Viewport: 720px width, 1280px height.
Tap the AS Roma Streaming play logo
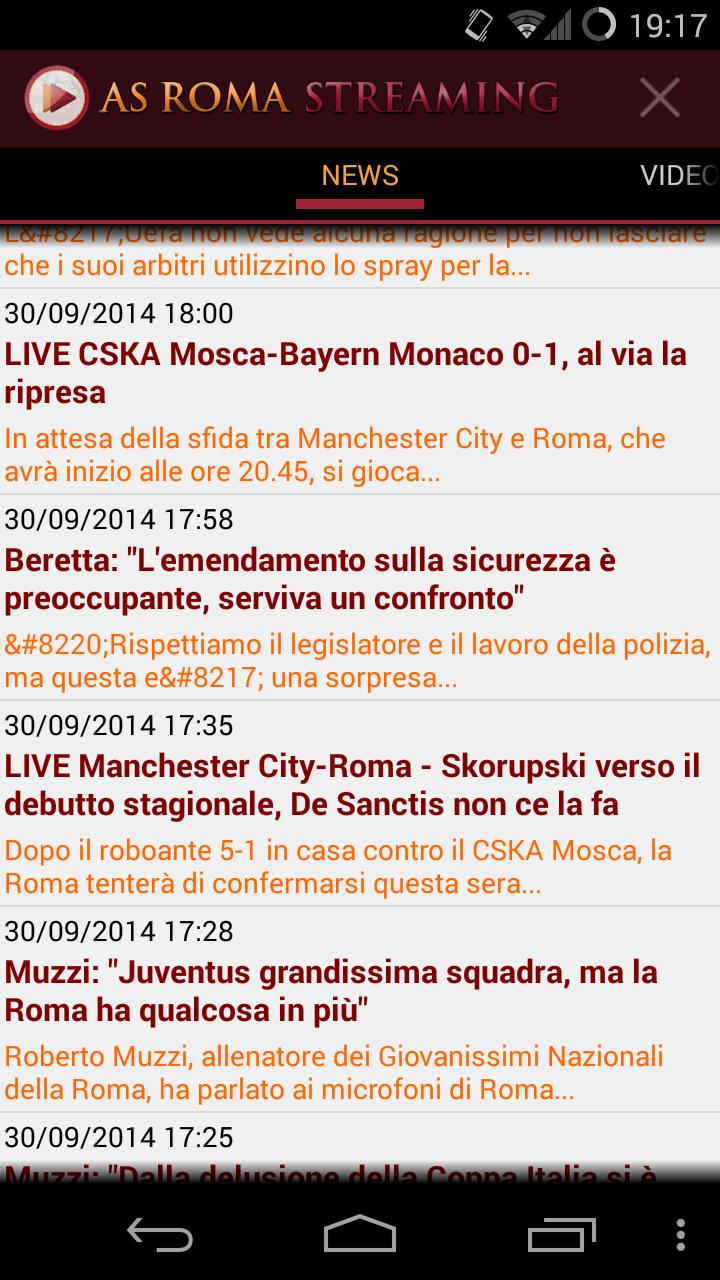(54, 98)
